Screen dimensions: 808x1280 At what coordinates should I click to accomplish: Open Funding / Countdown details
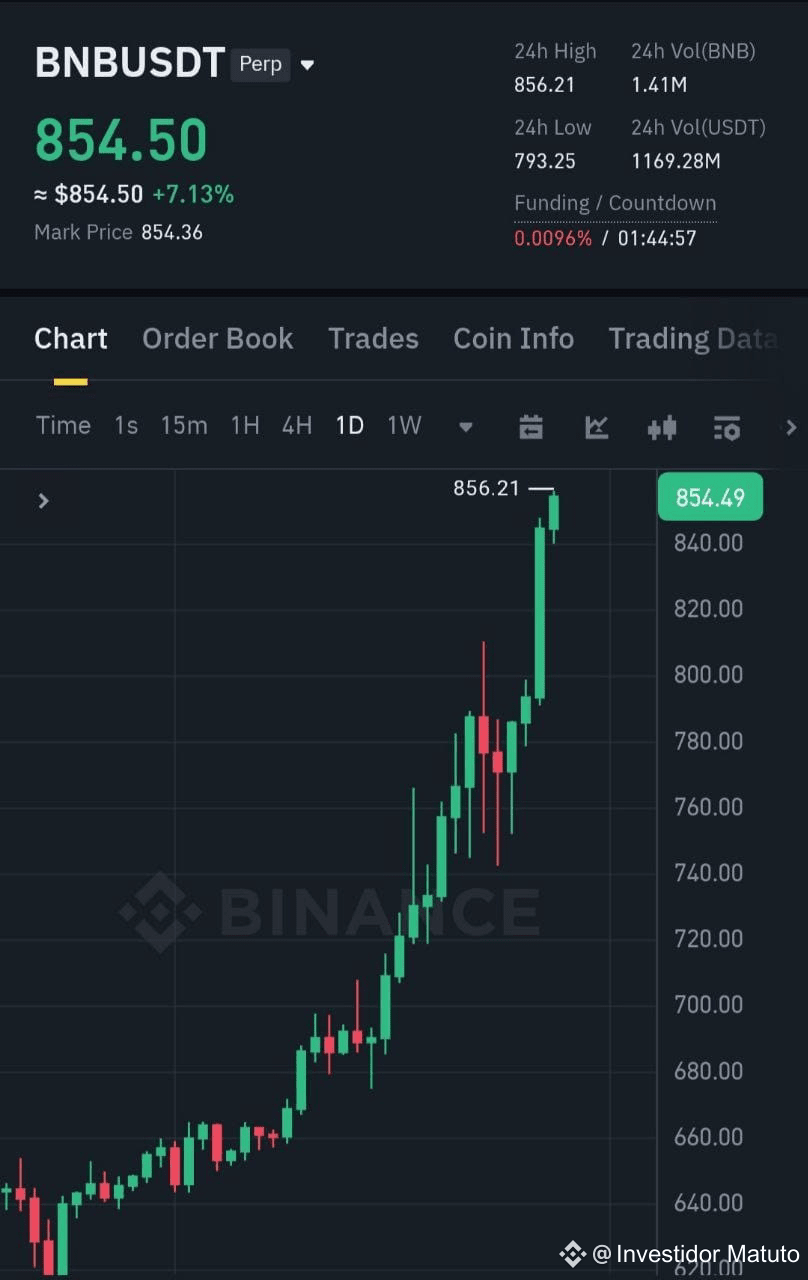(x=616, y=203)
